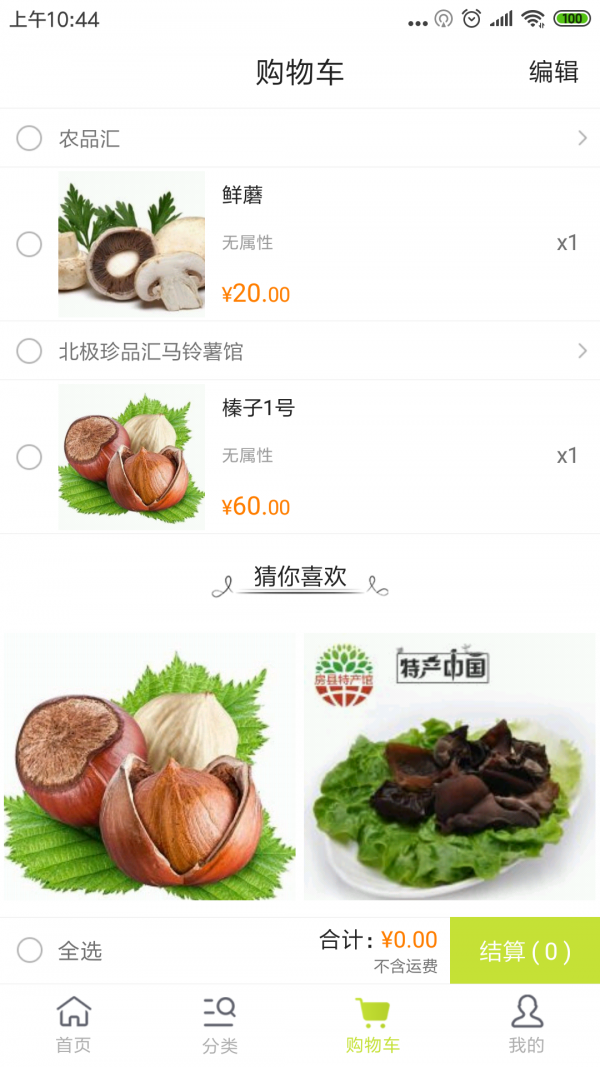This screenshot has height=1067, width=600.
Task: Select all items from 北极珍品汇马铃薯馆
Action: click(29, 351)
